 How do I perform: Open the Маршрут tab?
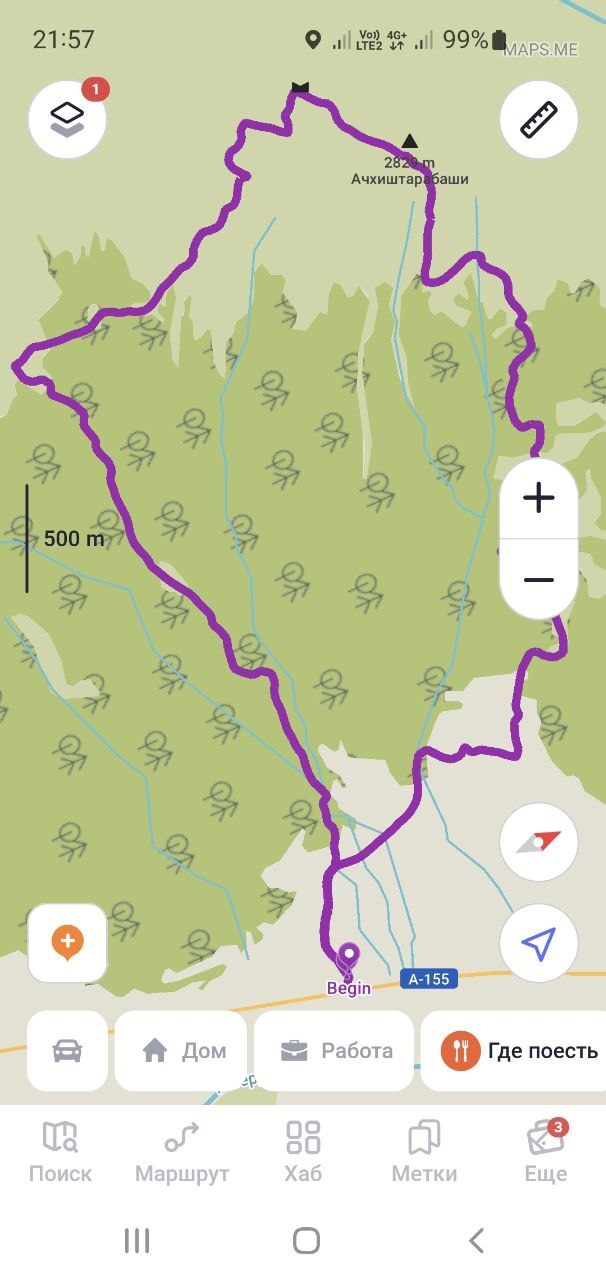[182, 1152]
